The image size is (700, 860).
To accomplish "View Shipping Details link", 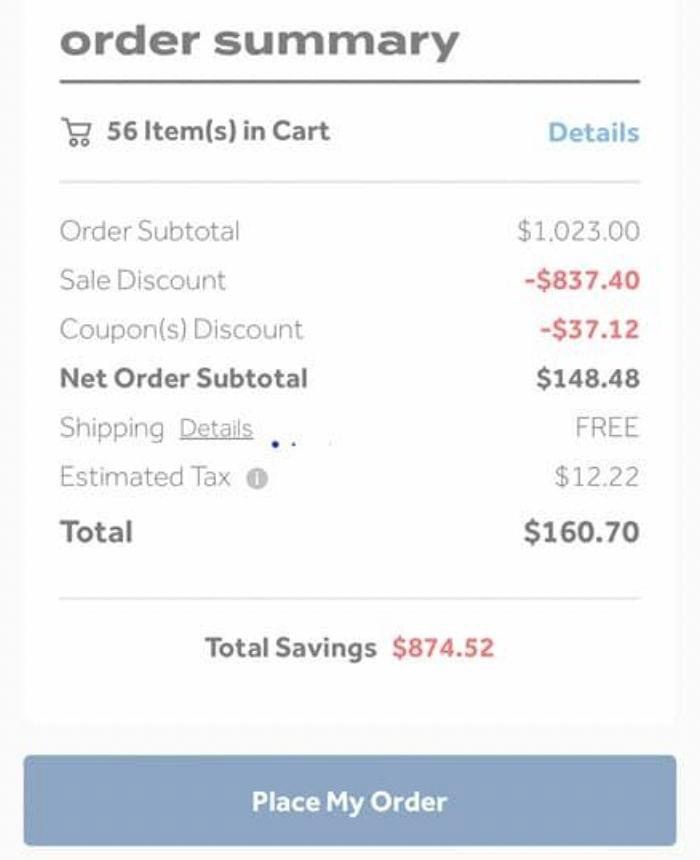I will (x=215, y=429).
